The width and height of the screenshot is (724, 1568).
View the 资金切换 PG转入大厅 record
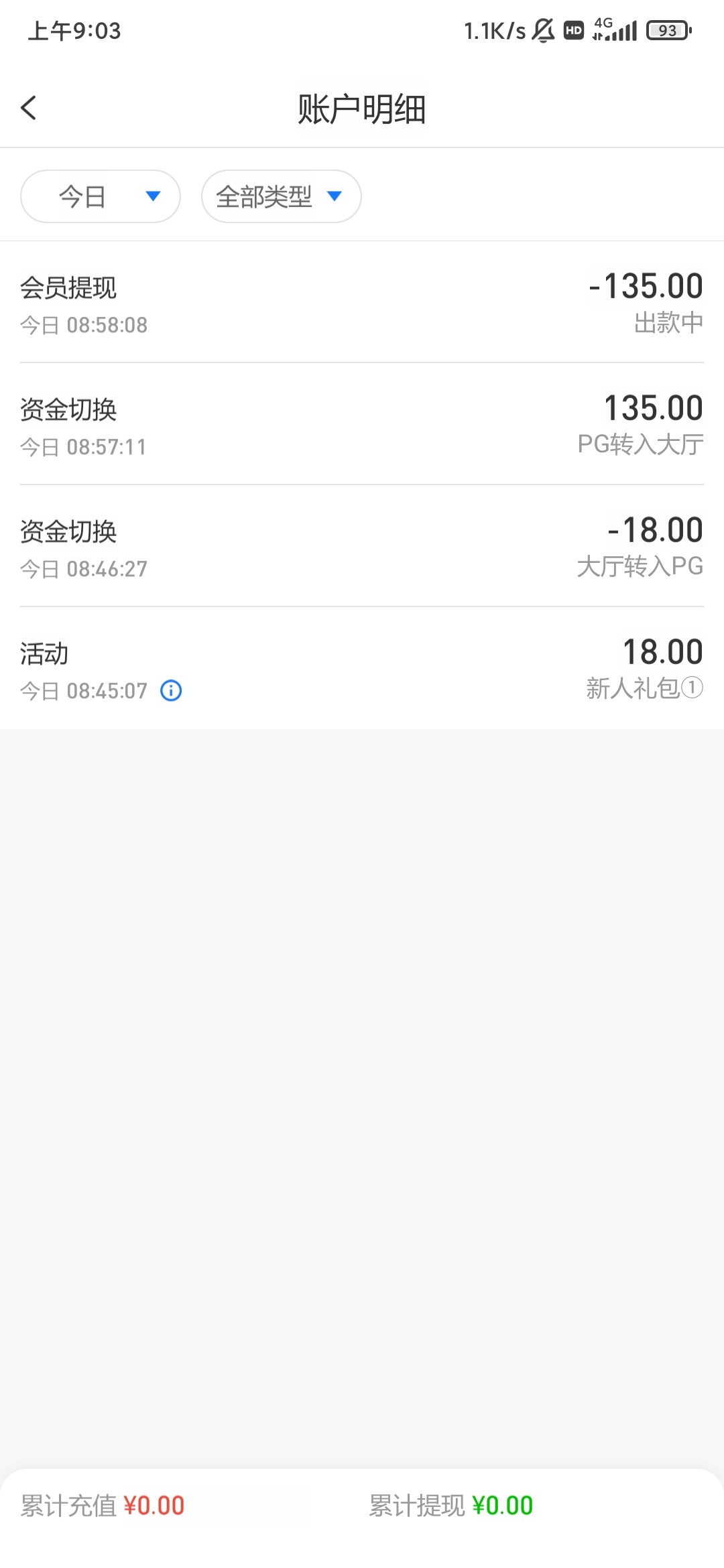[x=362, y=425]
